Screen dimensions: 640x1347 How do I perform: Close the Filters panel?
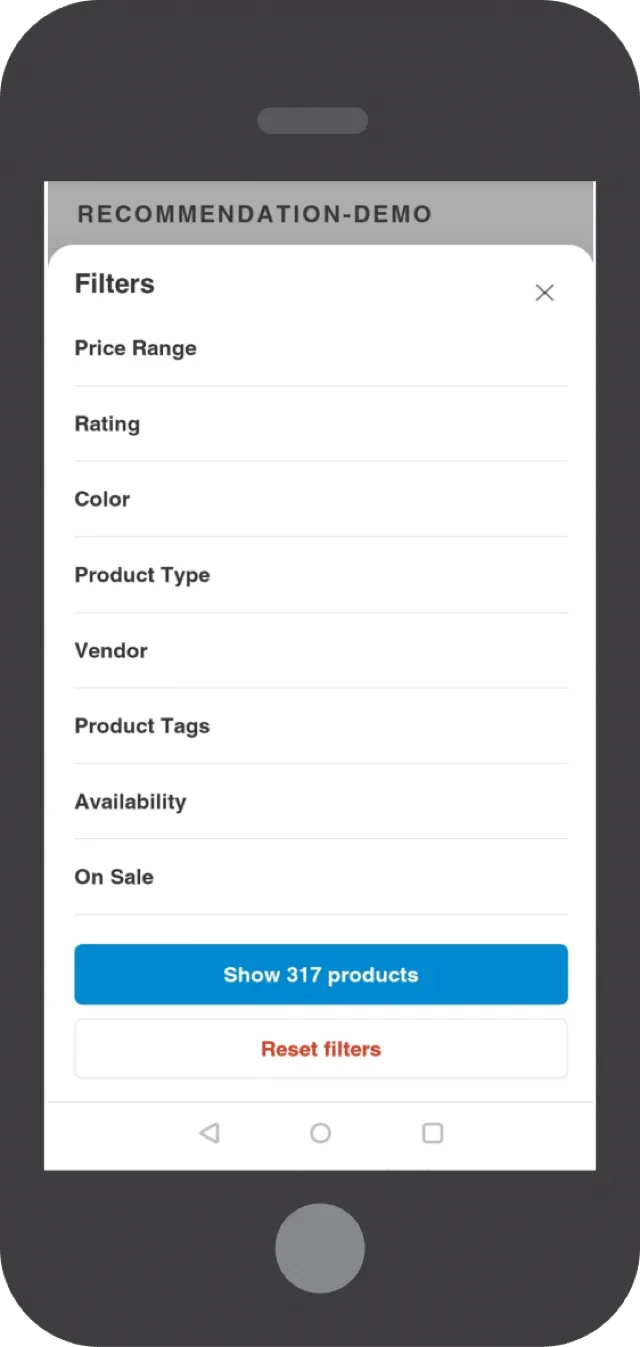[544, 292]
